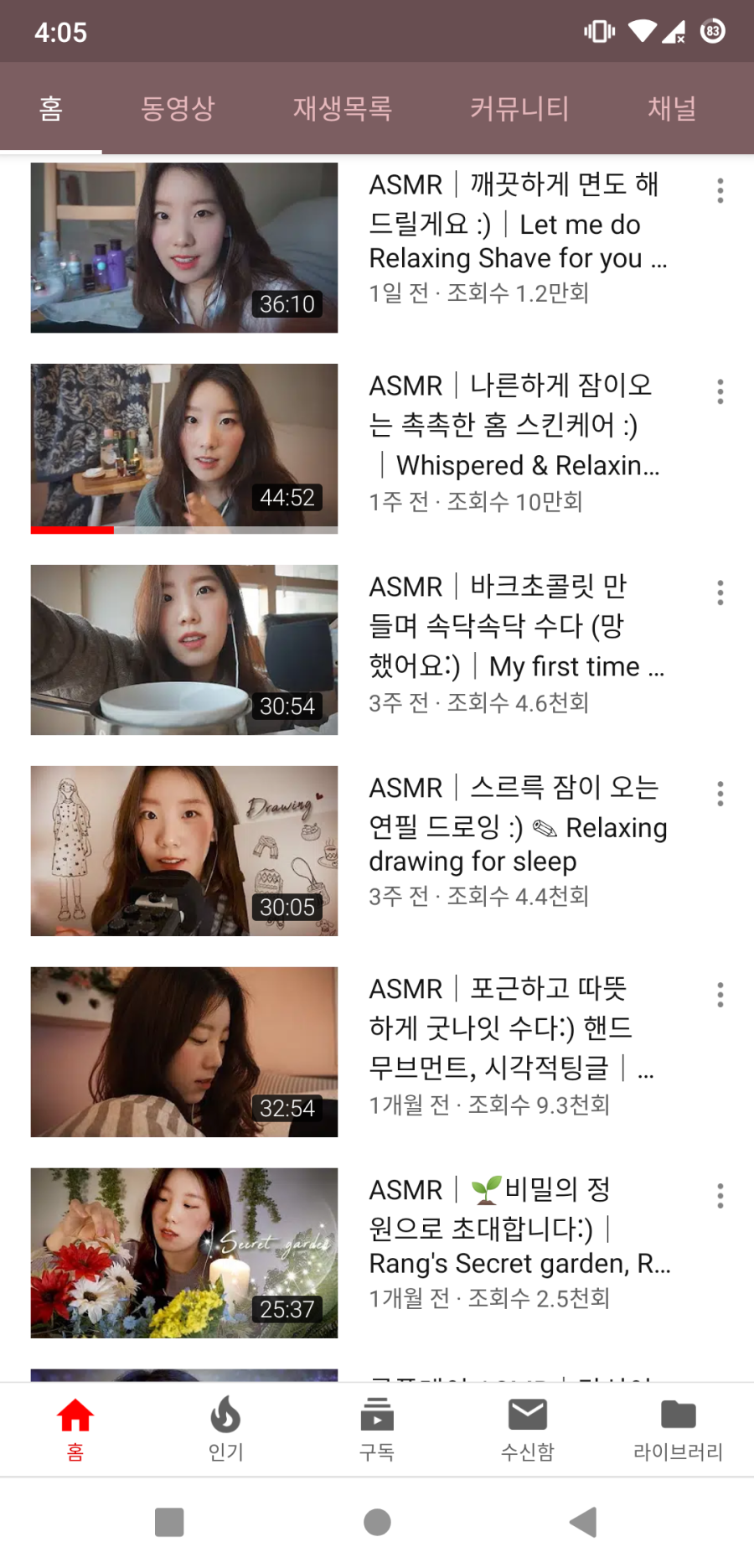Open options for the Relaxing Shave video
Viewport: 754px width, 1568px height.
[x=720, y=190]
